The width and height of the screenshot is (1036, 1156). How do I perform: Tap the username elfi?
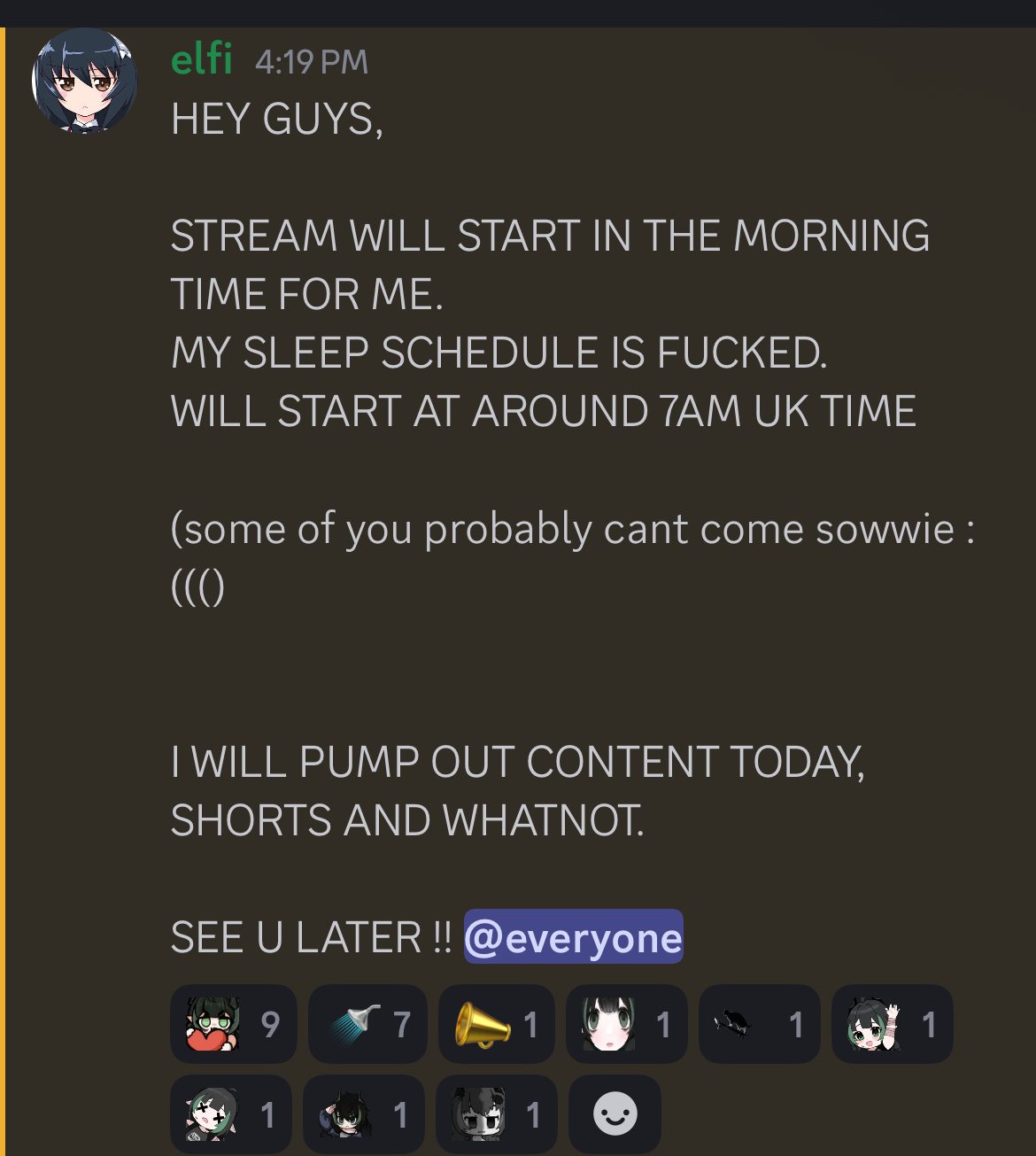point(201,60)
